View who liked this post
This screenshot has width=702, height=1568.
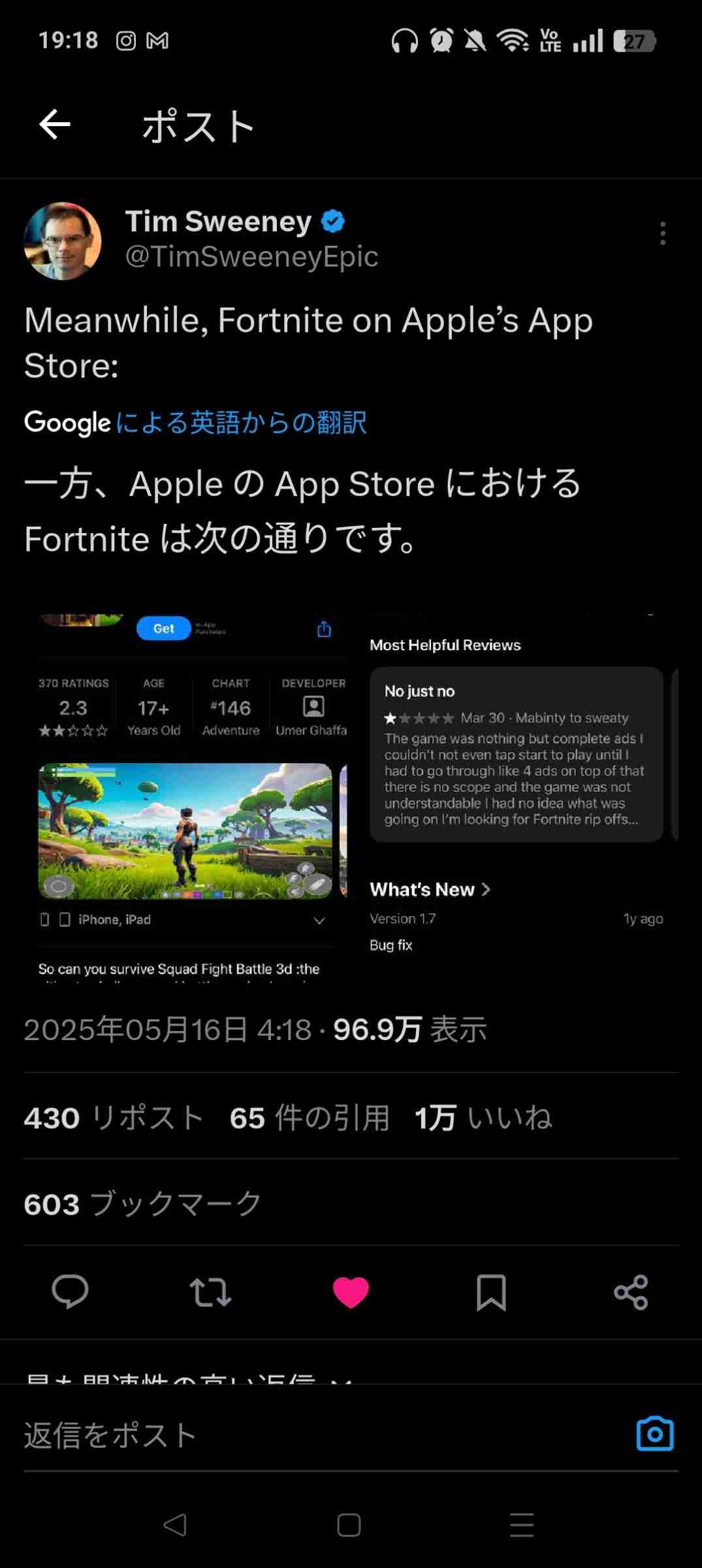(483, 1118)
